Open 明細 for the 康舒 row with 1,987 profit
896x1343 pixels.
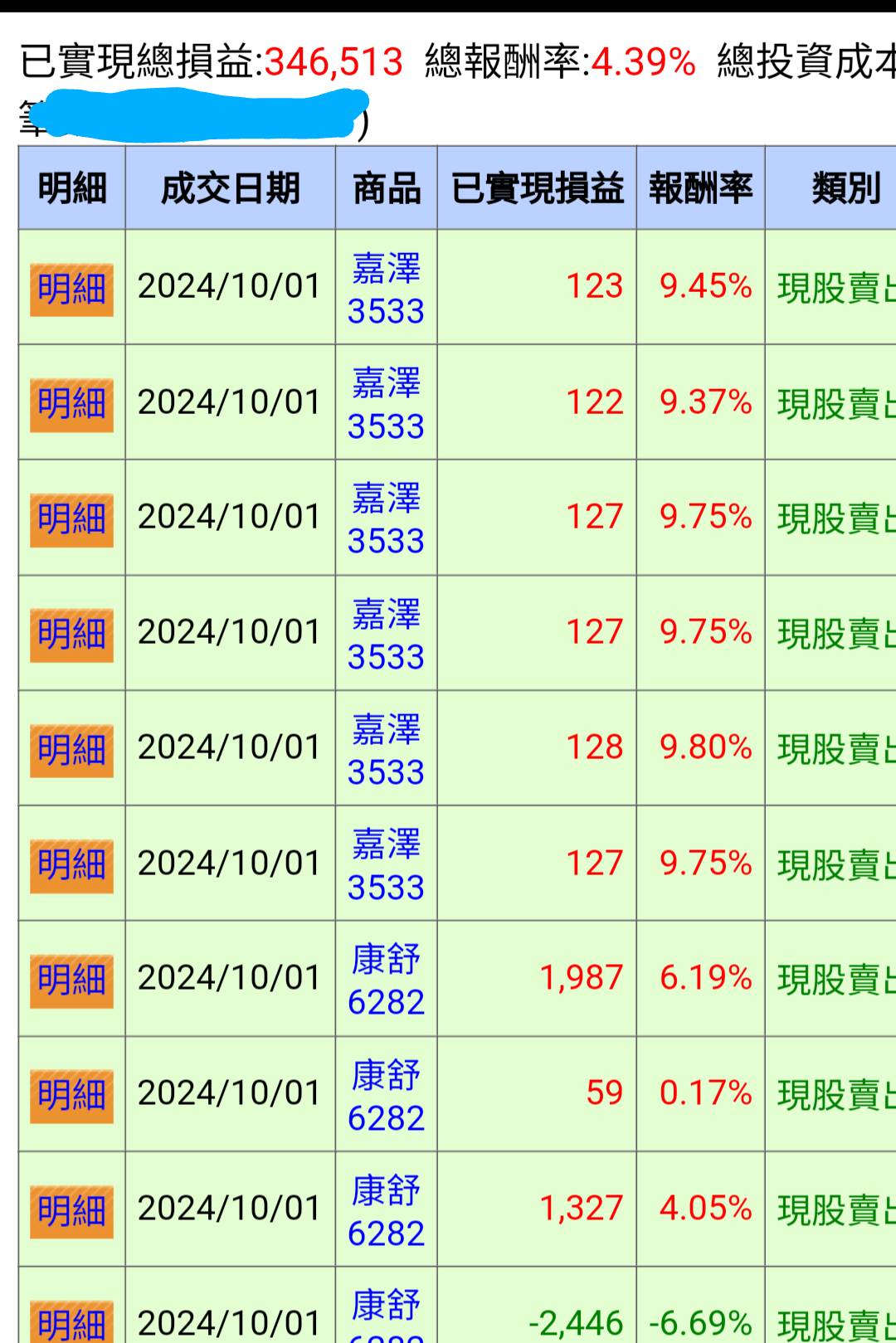(x=71, y=980)
